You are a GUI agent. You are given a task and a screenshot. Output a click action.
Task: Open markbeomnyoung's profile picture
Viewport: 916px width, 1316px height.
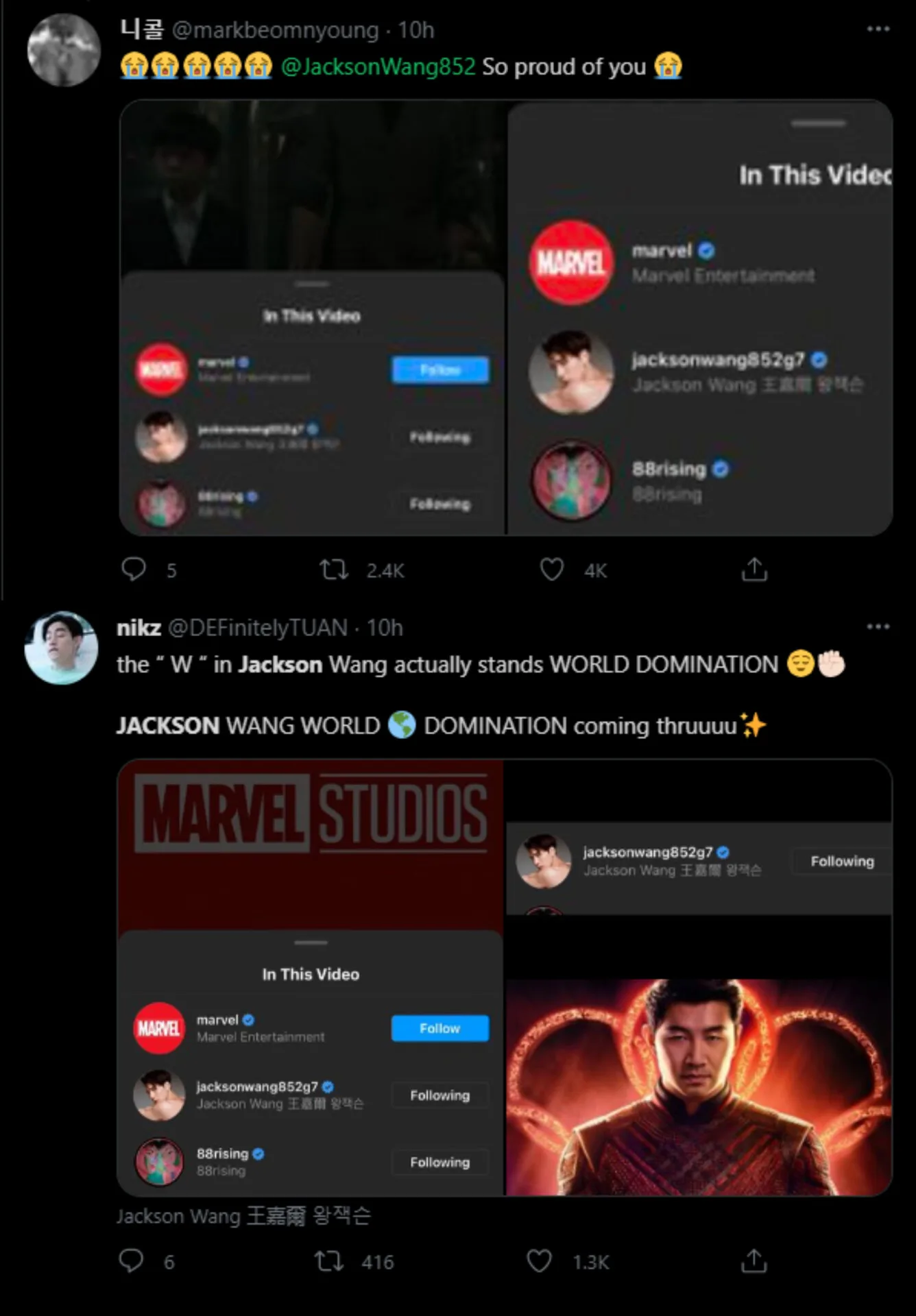tap(64, 50)
